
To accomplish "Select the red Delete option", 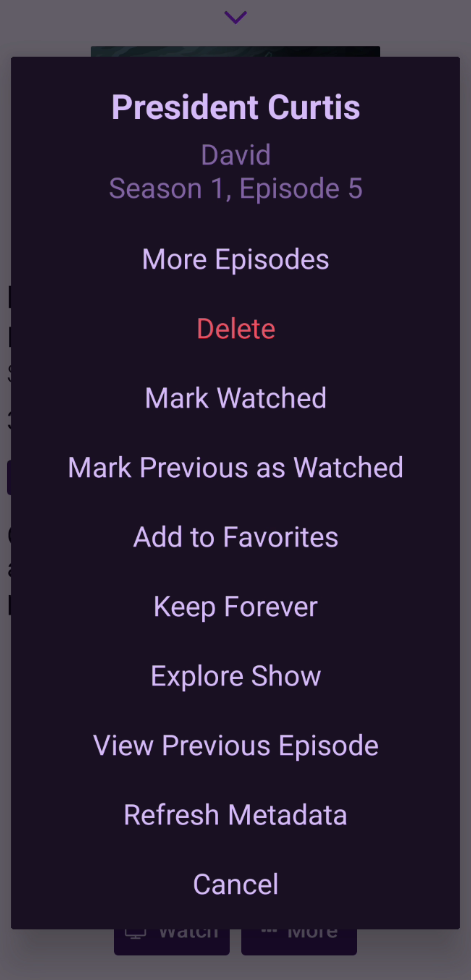I will click(x=236, y=329).
